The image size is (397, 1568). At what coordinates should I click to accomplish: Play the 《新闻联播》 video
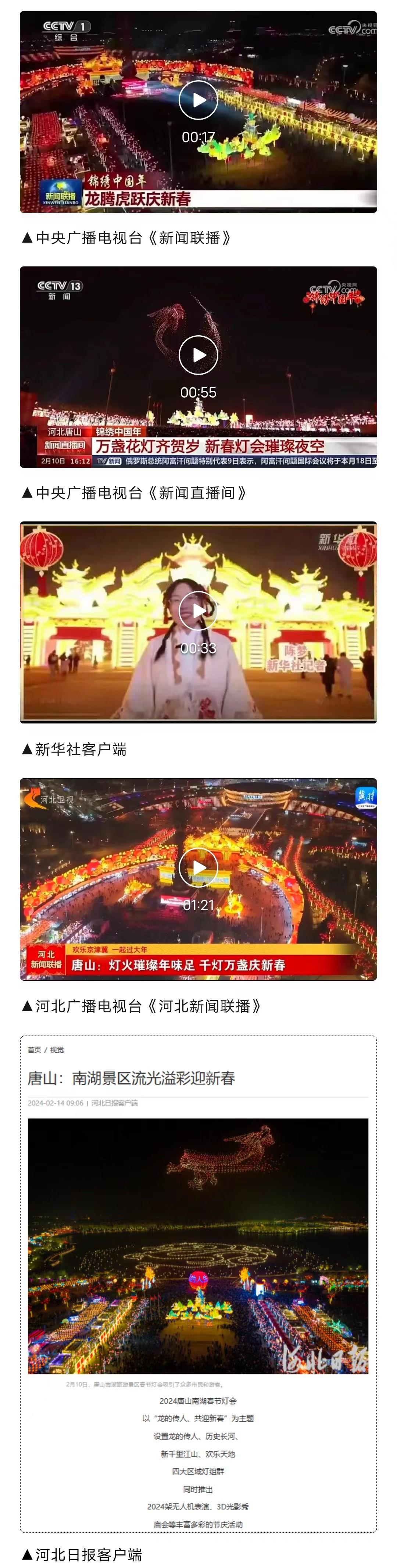click(198, 100)
